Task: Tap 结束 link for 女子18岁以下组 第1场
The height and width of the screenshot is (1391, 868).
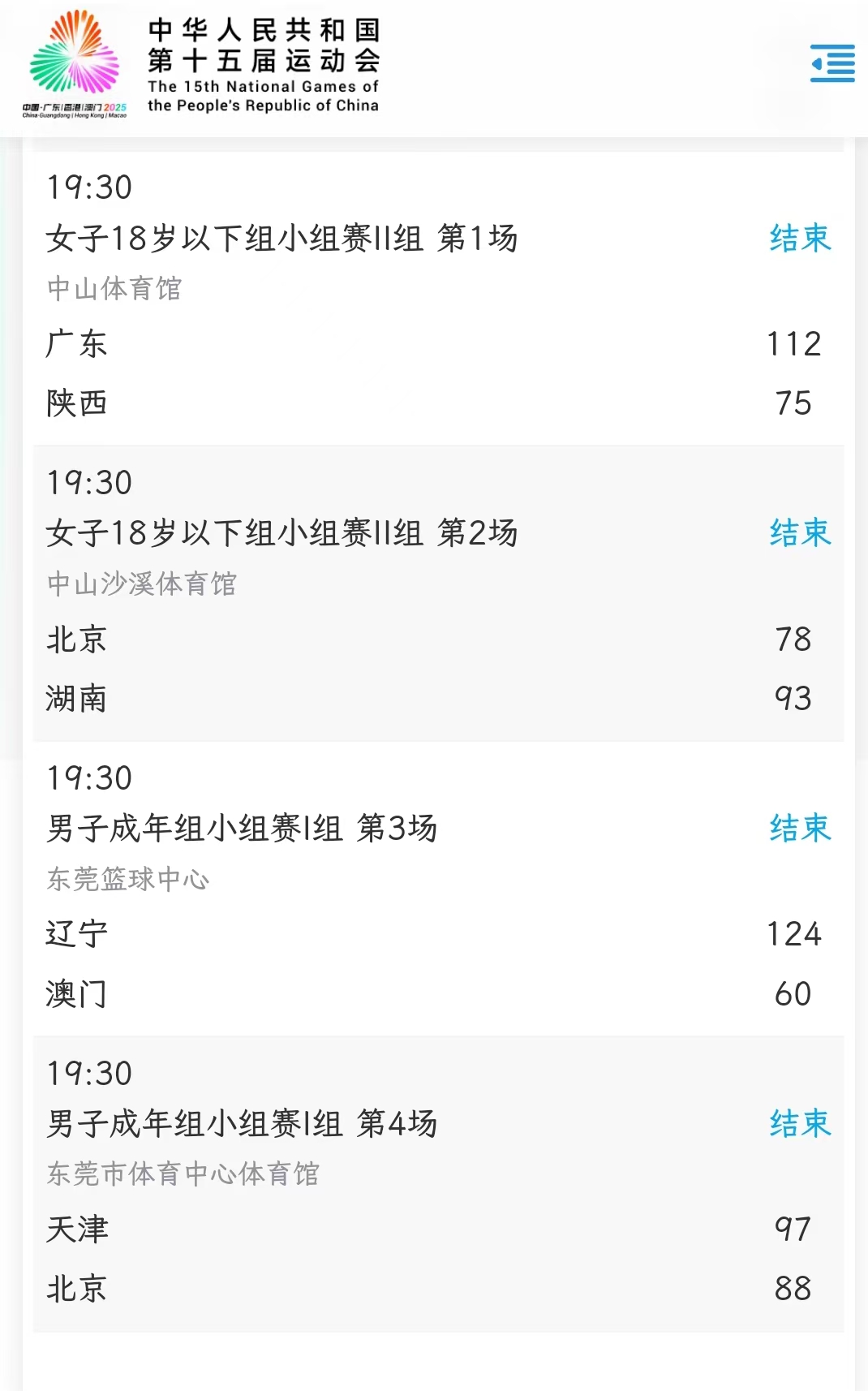Action: tap(801, 238)
